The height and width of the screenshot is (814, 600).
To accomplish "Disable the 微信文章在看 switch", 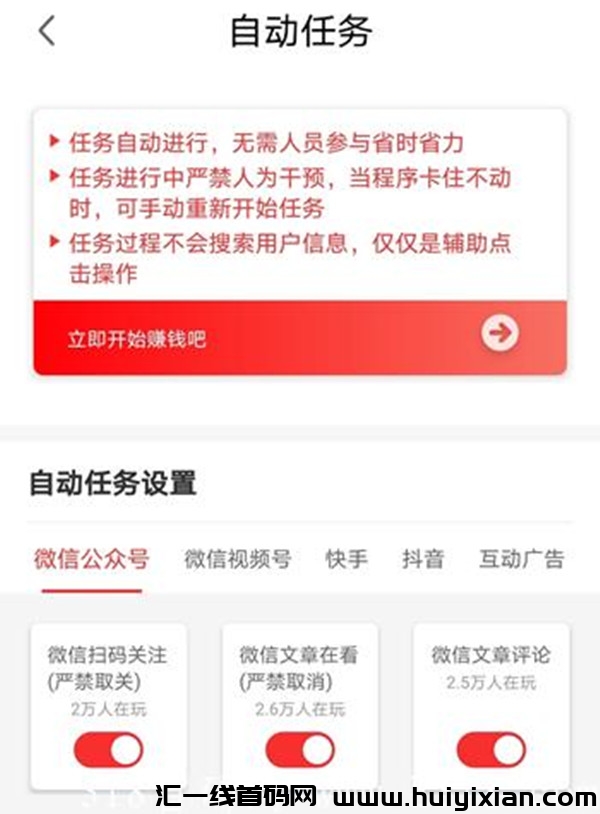I will 299,749.
